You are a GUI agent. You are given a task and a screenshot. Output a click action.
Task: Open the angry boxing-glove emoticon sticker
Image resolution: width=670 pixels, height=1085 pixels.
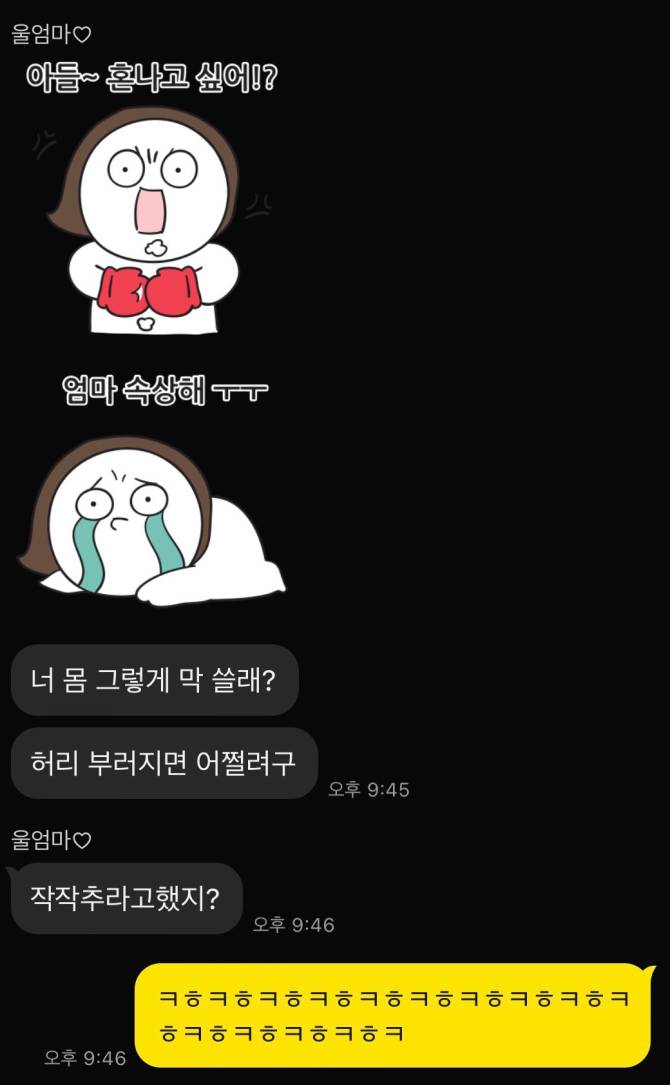click(x=151, y=199)
